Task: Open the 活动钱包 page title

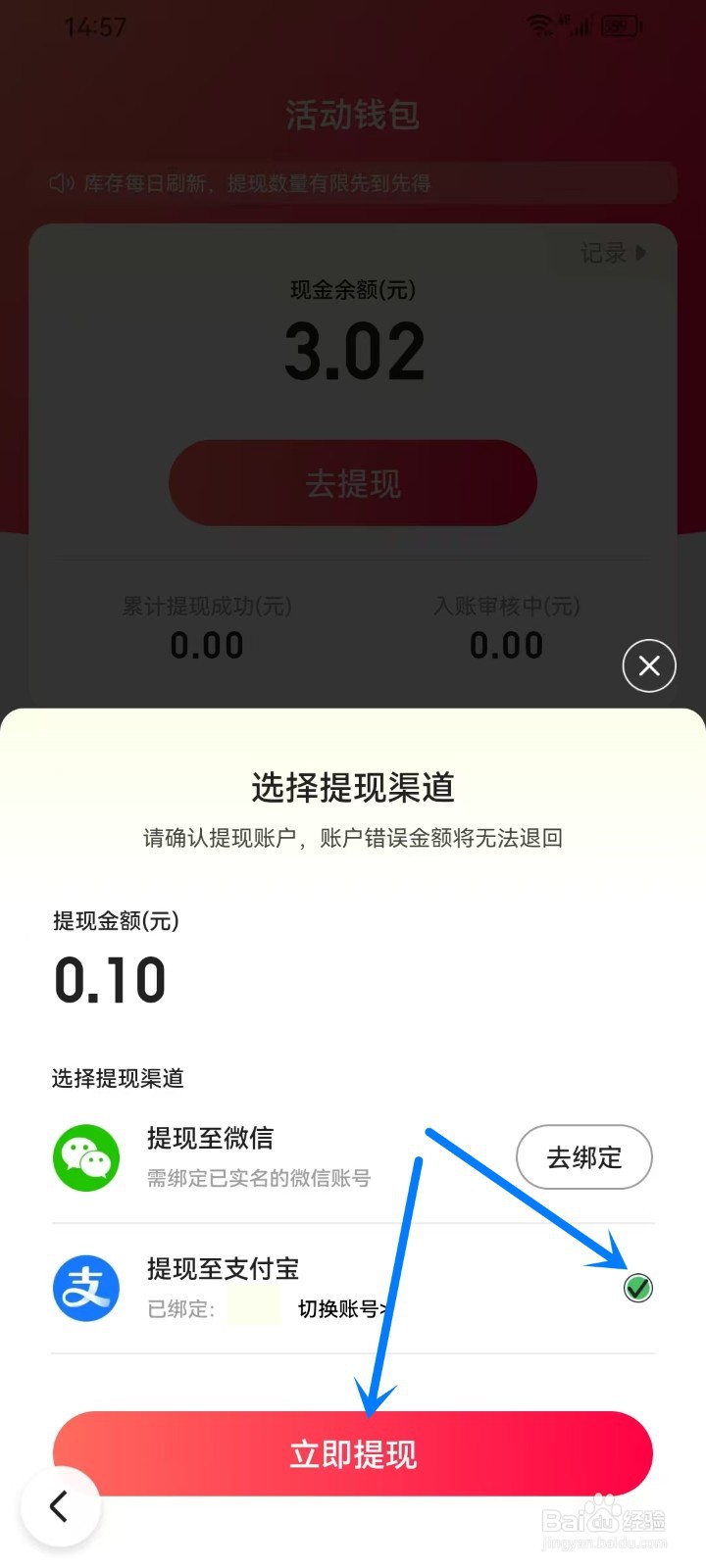Action: pos(353,115)
